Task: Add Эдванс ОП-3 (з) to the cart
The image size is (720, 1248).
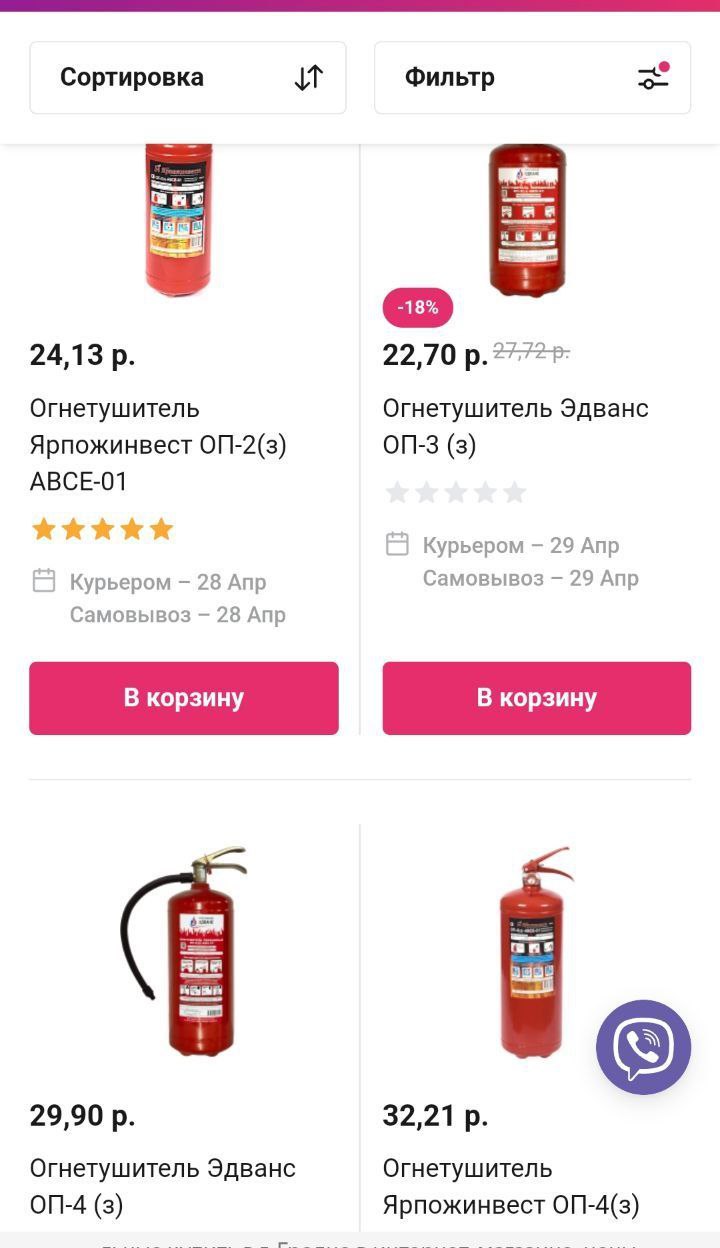Action: [537, 698]
